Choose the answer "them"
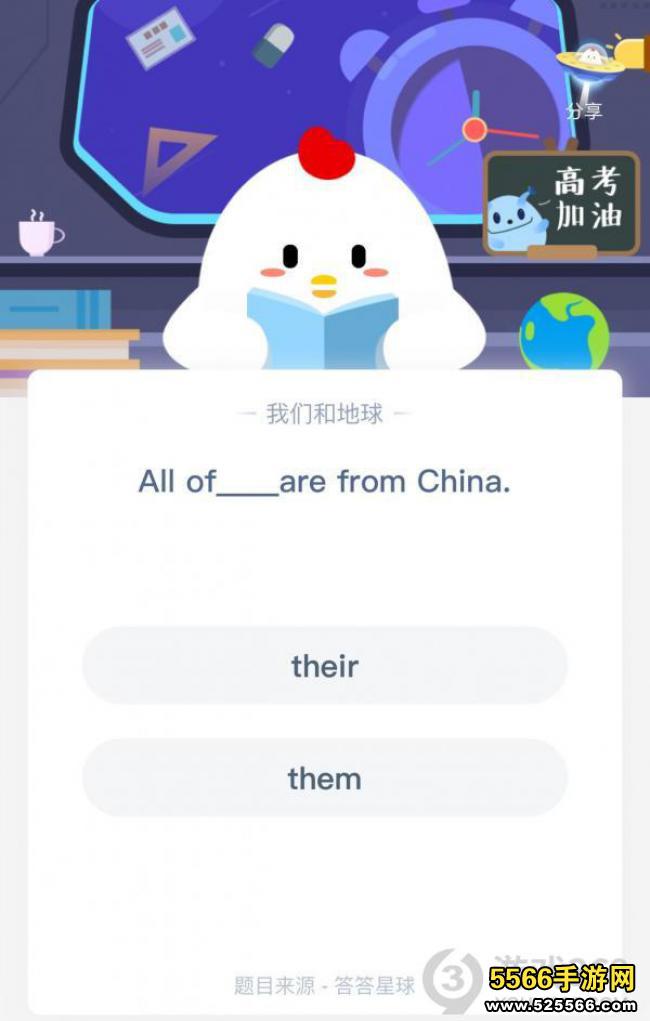The image size is (650, 1021). tap(324, 779)
